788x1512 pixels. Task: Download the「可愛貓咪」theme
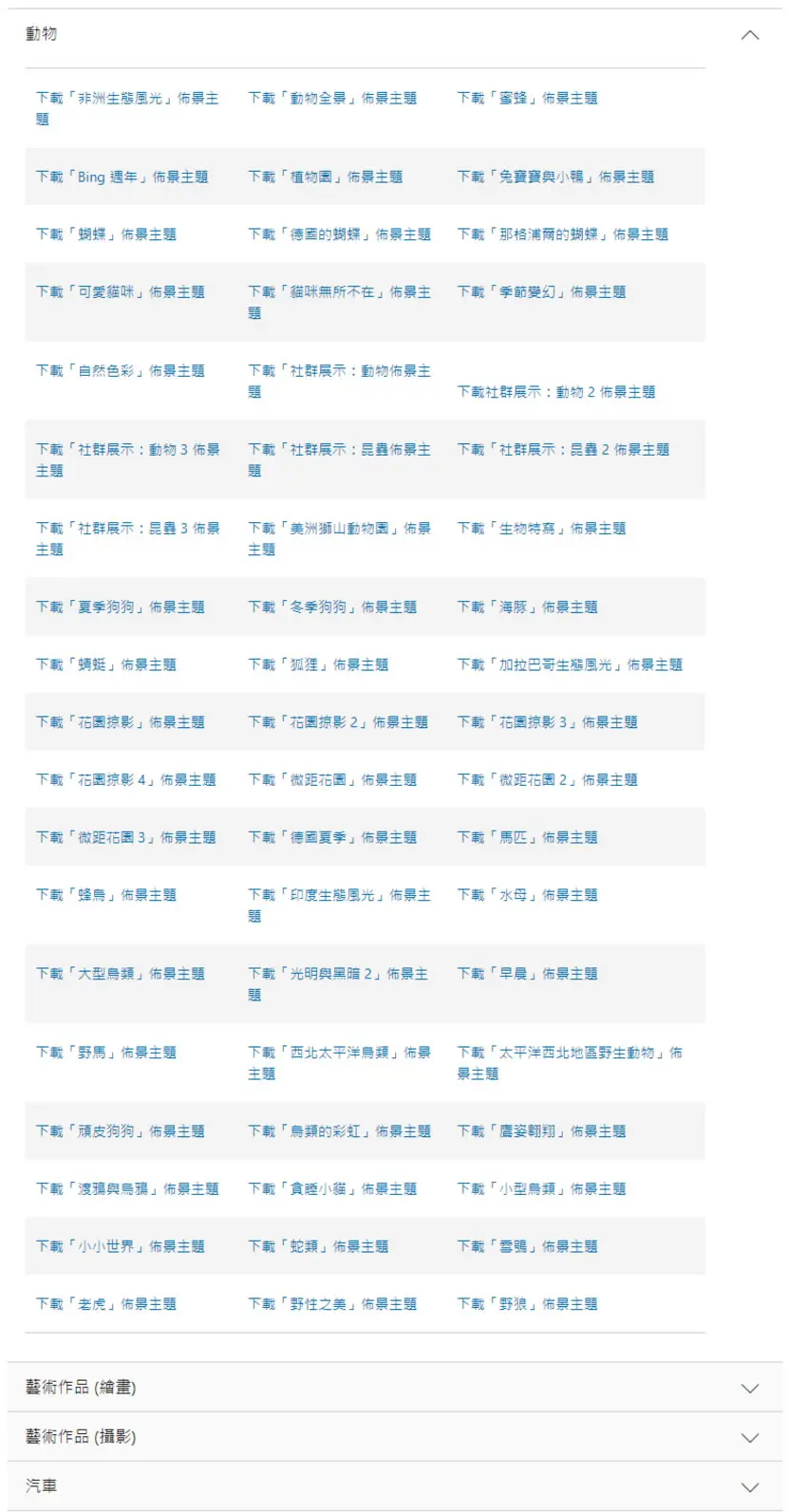pyautogui.click(x=120, y=291)
